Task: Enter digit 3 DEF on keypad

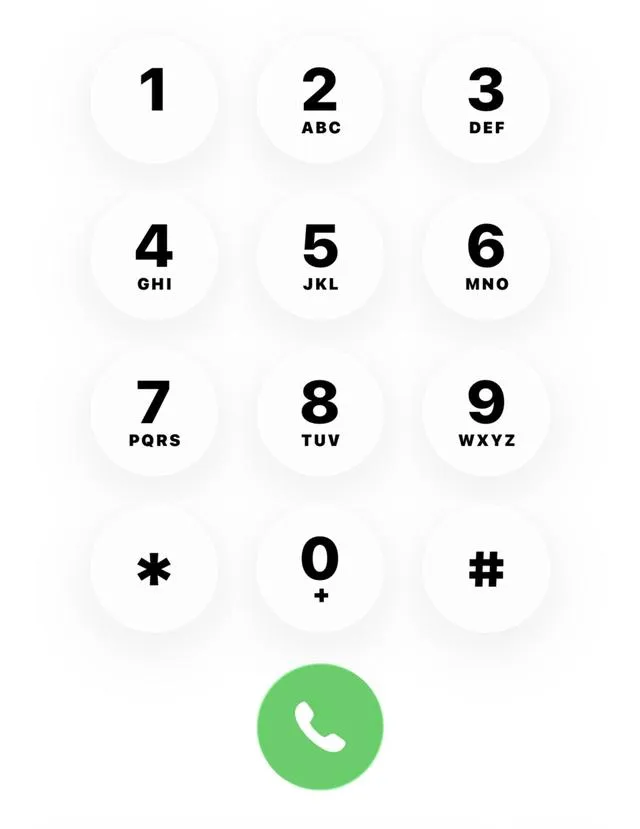Action: tap(486, 99)
